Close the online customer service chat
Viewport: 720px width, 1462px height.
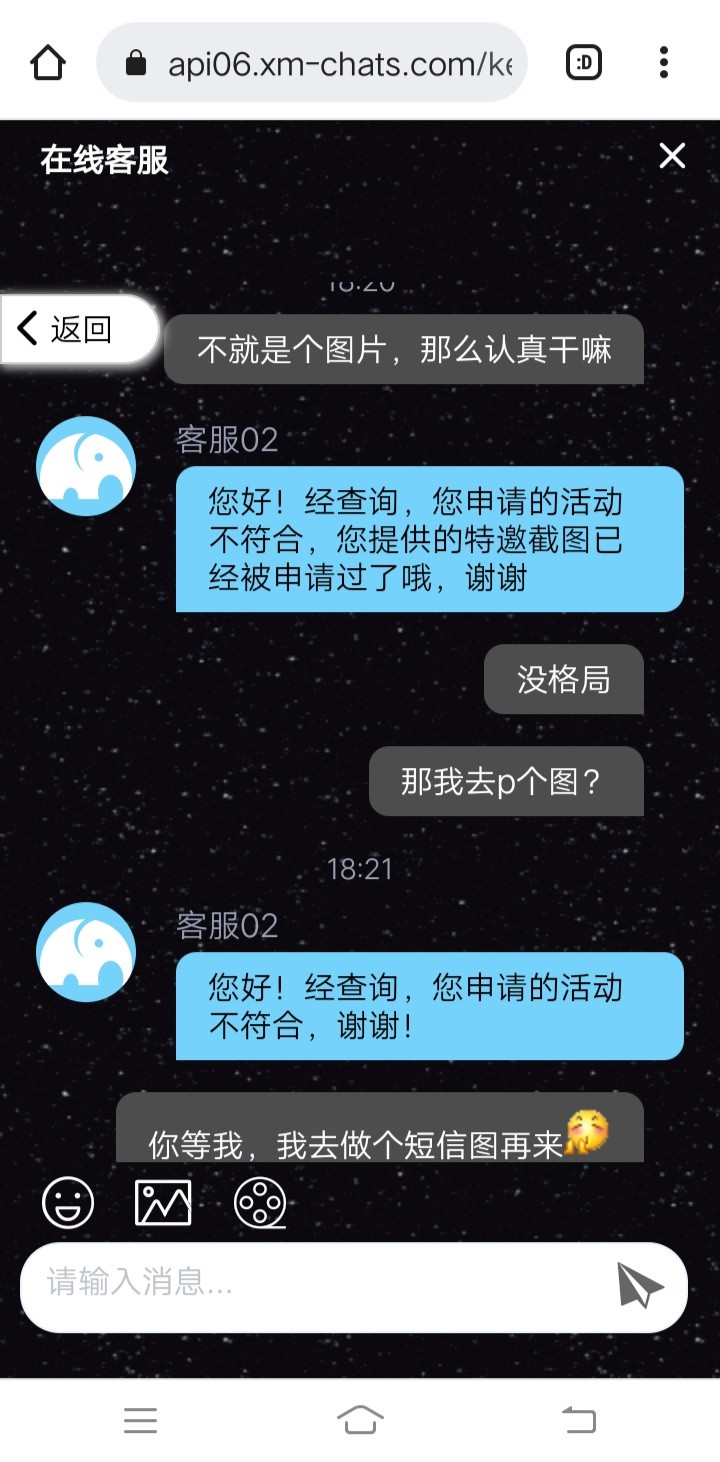[x=672, y=156]
